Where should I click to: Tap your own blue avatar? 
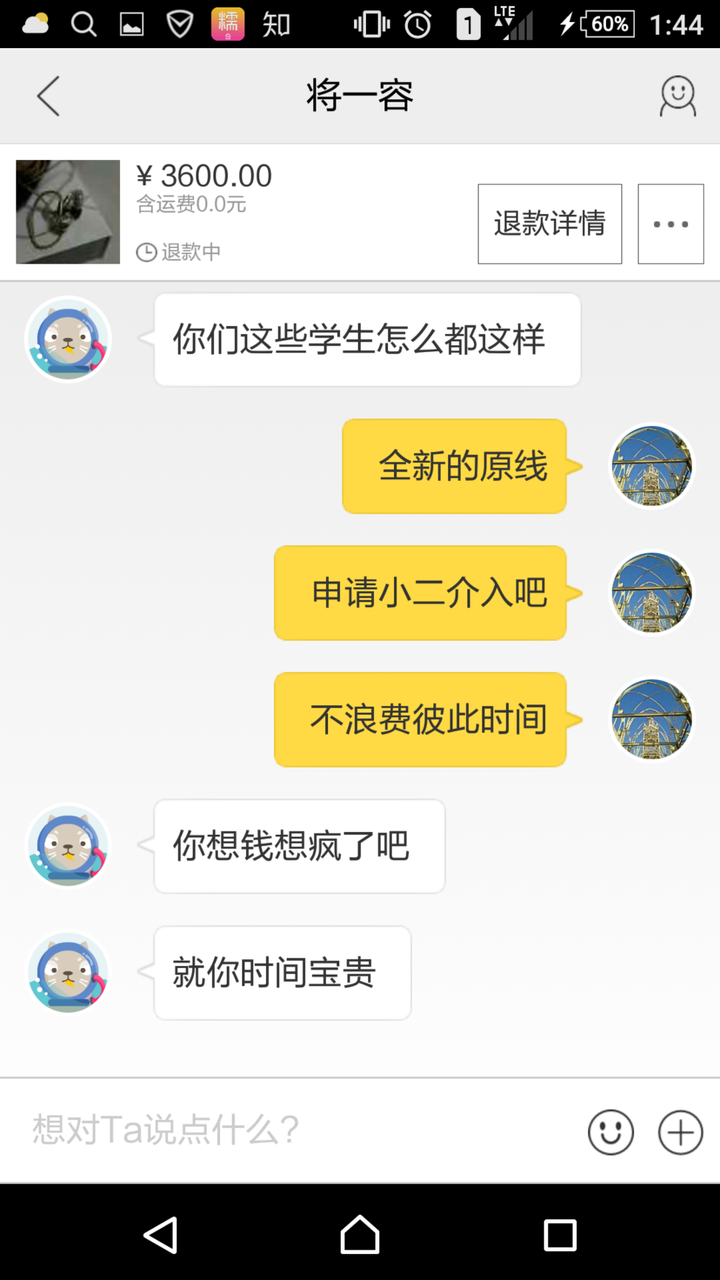pyautogui.click(x=651, y=466)
